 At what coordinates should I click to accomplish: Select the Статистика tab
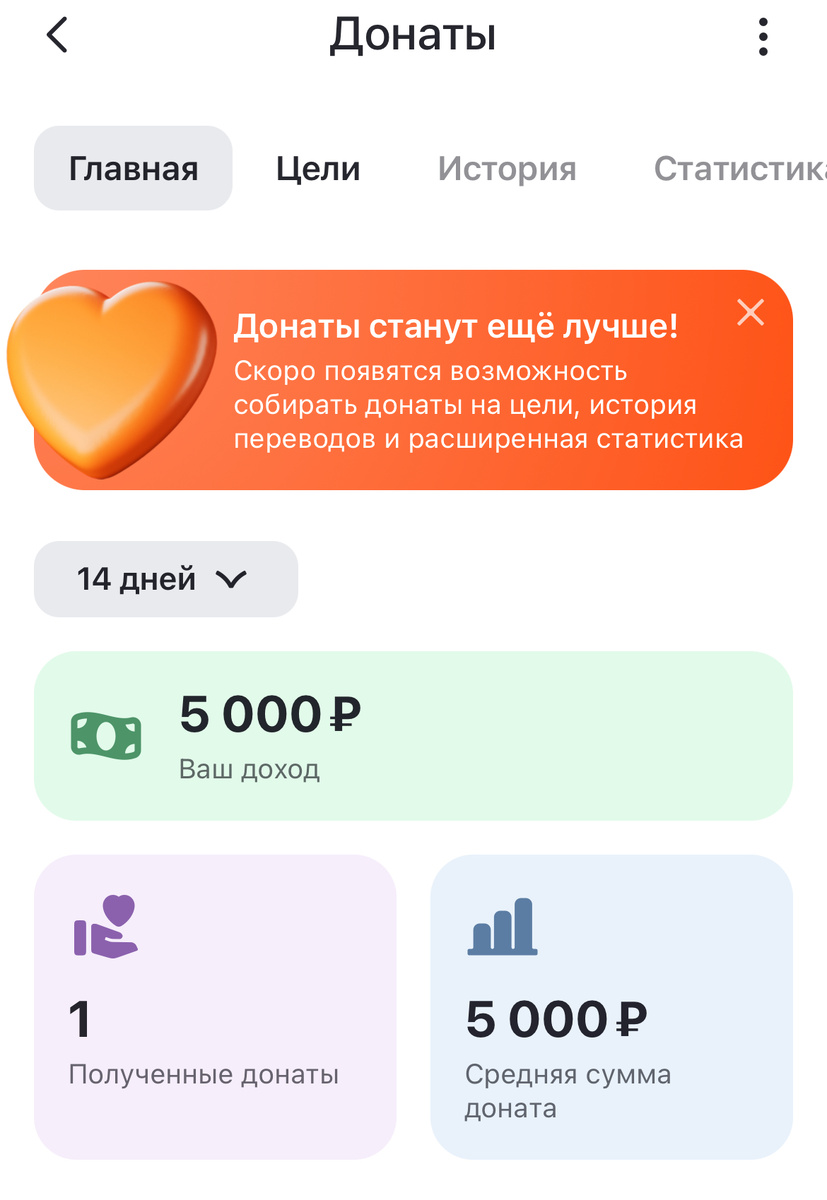tap(740, 168)
